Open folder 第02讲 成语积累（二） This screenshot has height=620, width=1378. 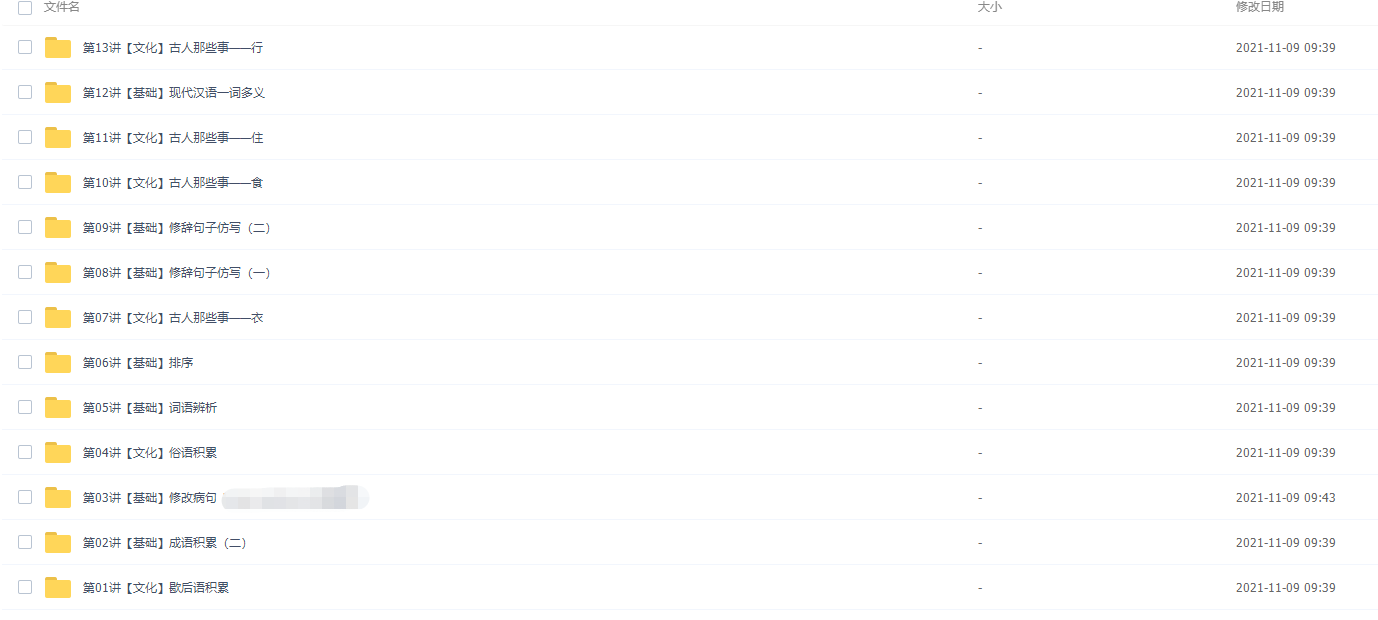pos(164,543)
